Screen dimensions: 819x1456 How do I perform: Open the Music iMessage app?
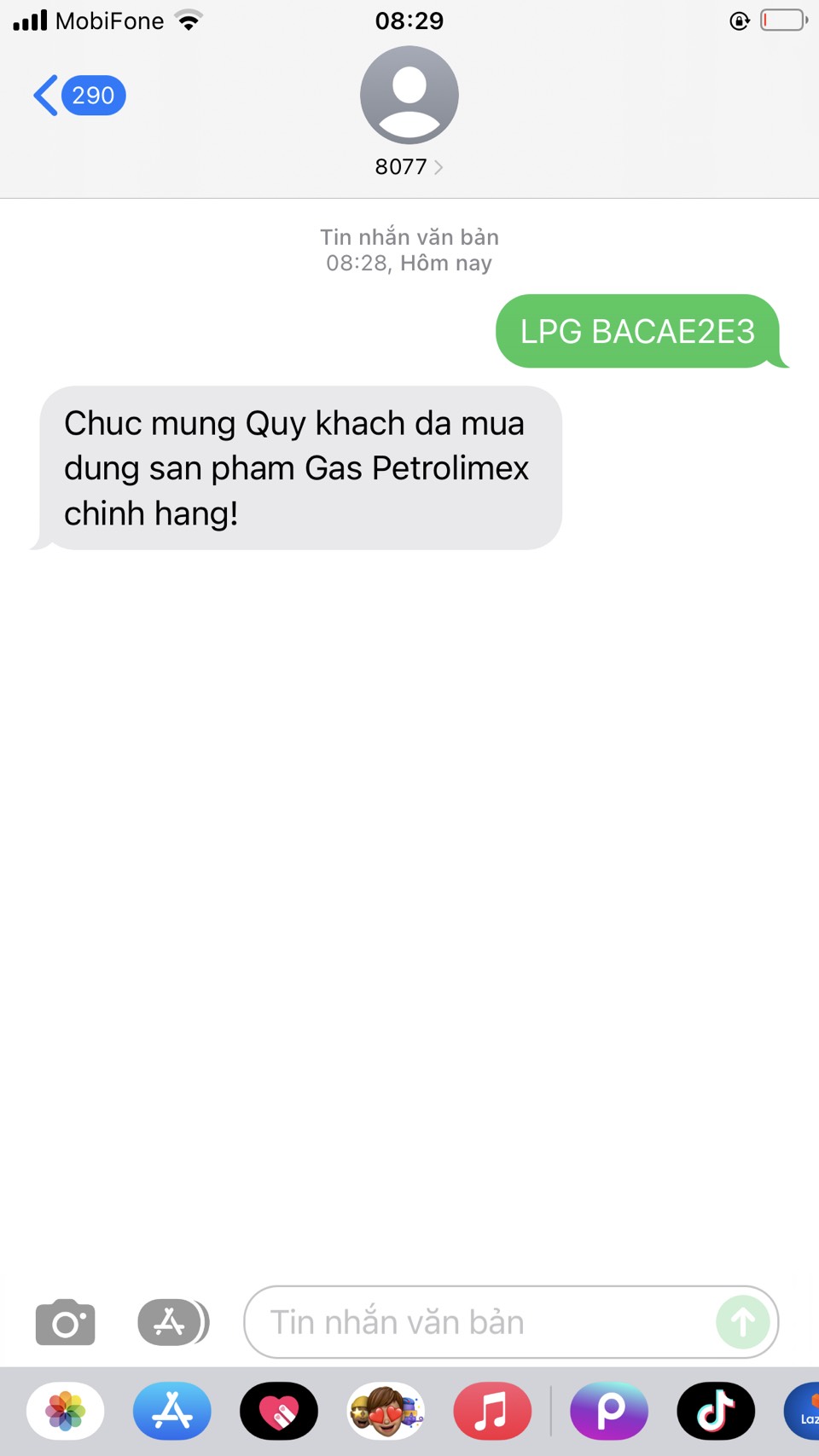(x=492, y=1411)
